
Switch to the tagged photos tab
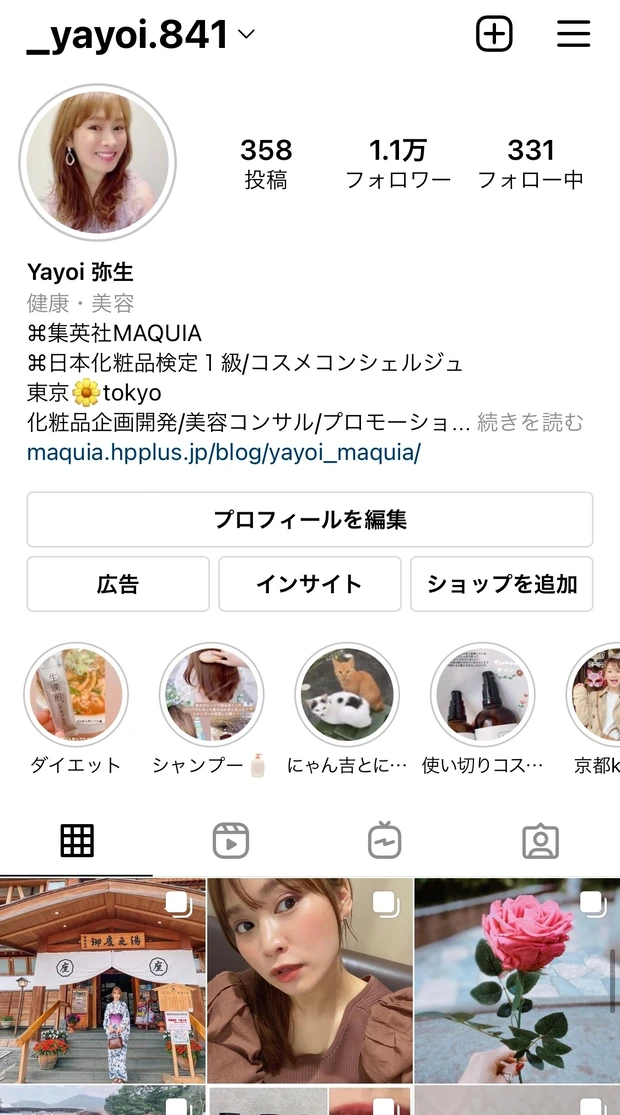540,841
